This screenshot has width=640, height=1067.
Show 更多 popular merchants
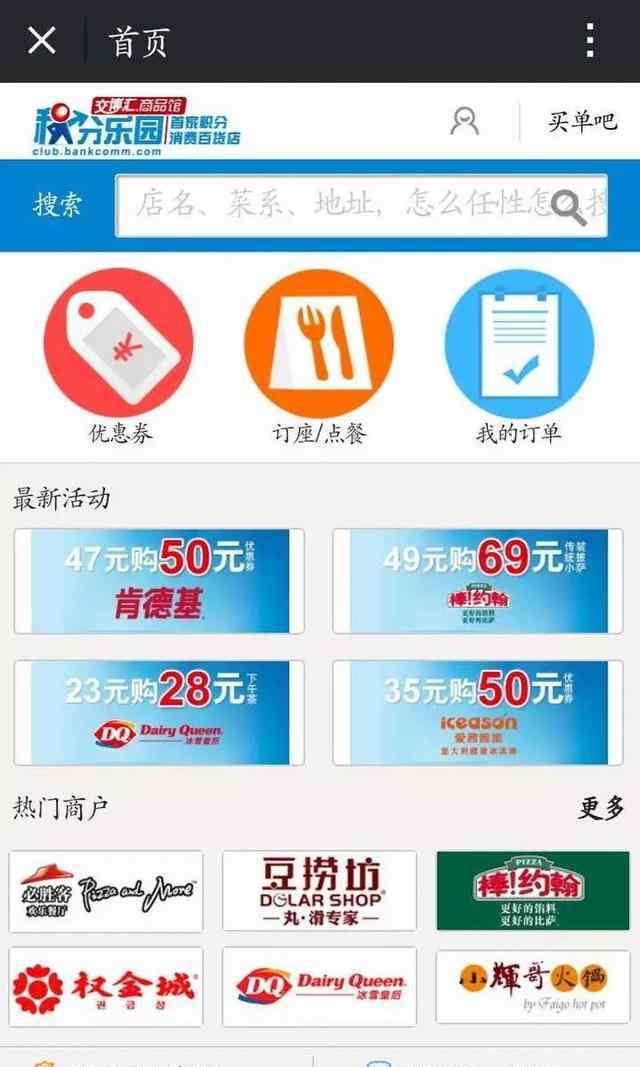(x=601, y=808)
